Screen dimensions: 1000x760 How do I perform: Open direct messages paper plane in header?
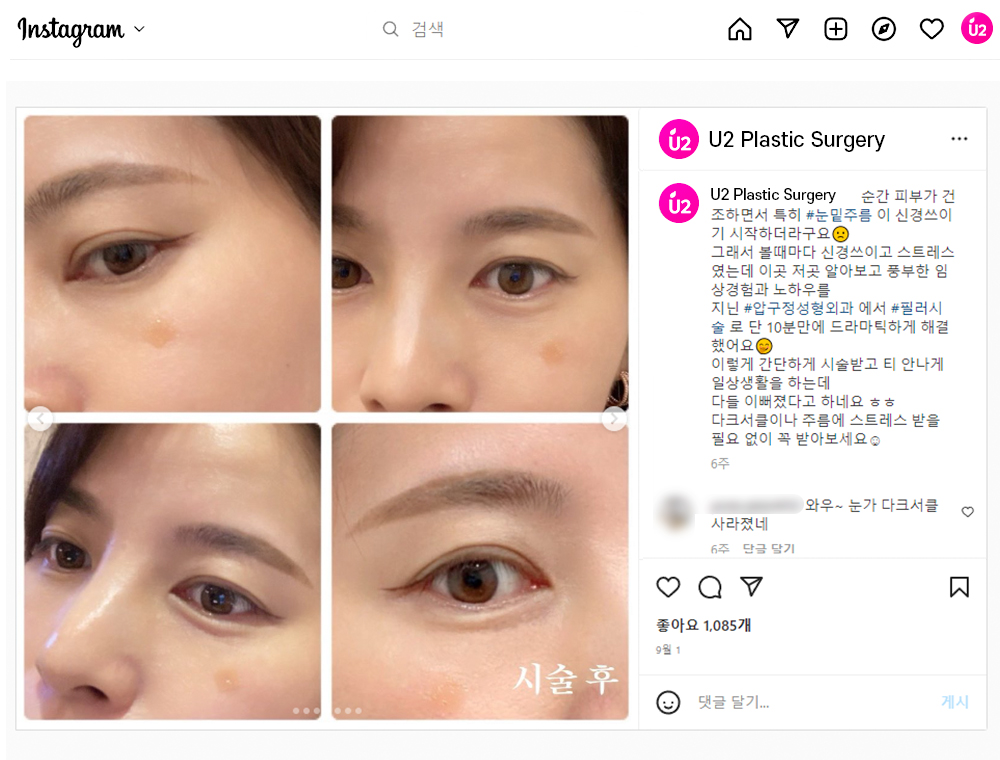pyautogui.click(x=788, y=29)
